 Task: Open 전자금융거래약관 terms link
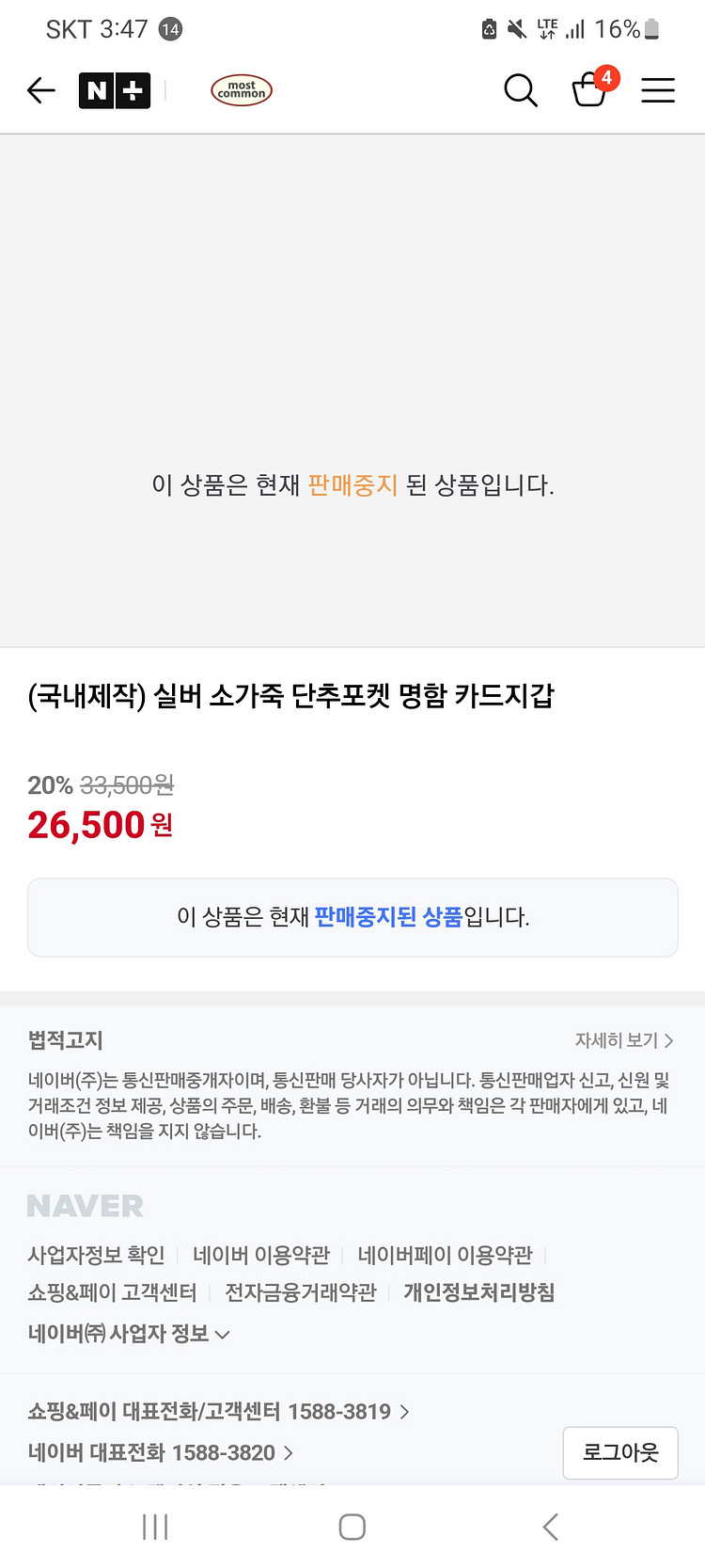pos(299,1292)
